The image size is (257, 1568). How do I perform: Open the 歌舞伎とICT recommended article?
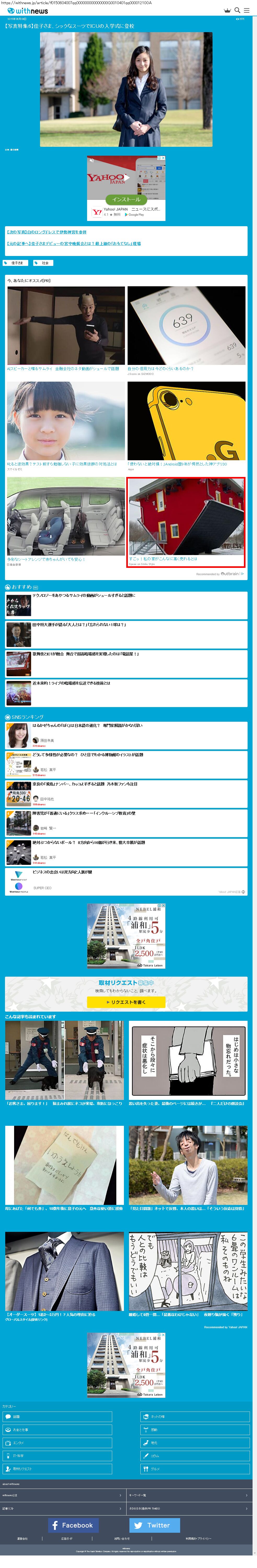85,654
